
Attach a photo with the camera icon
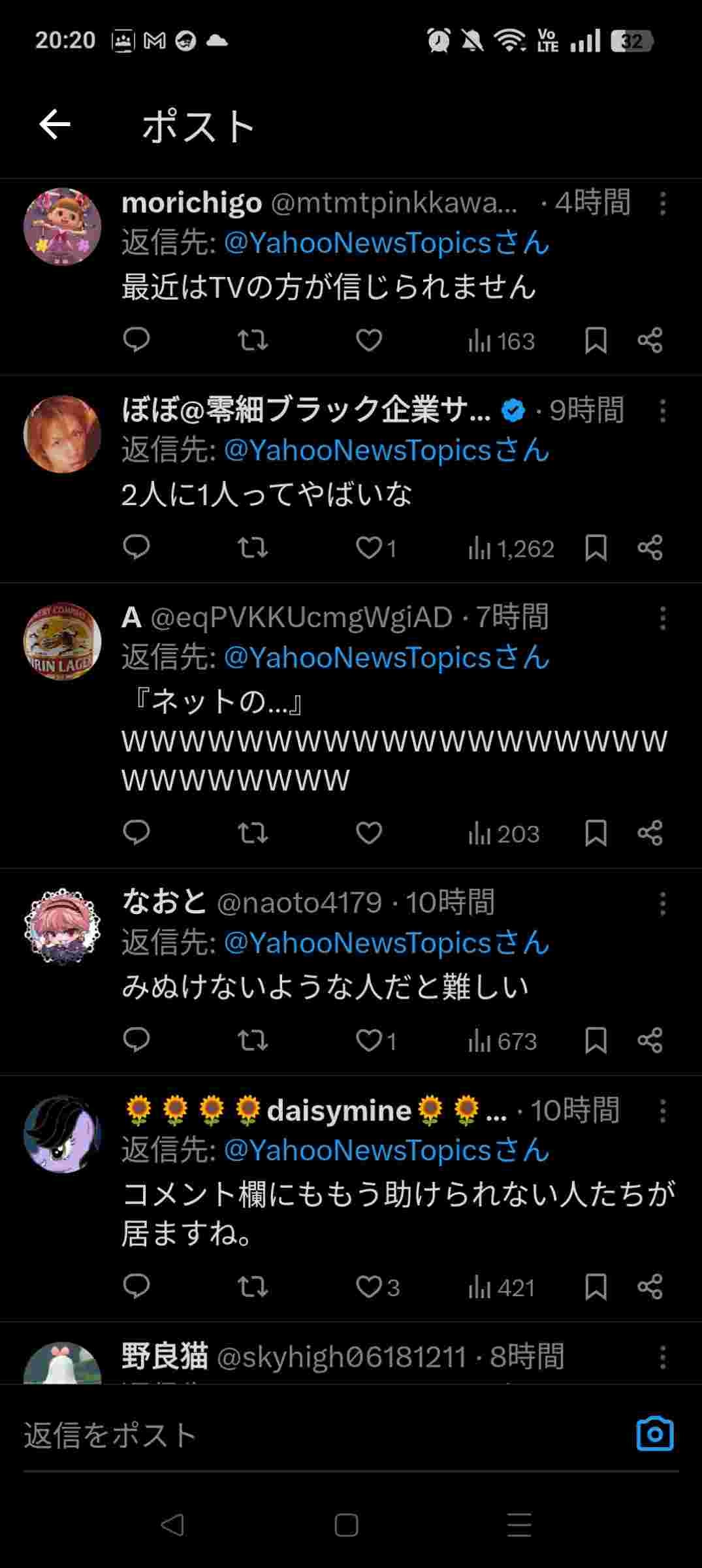pyautogui.click(x=654, y=1434)
